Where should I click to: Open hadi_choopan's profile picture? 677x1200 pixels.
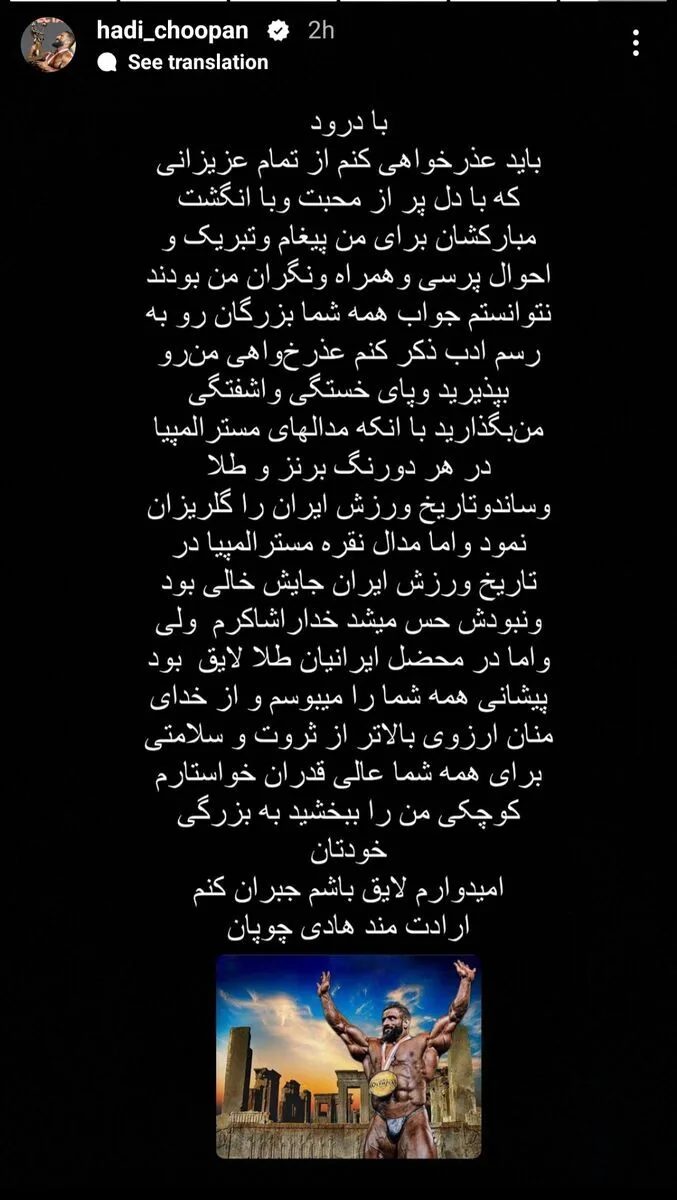tap(48, 45)
